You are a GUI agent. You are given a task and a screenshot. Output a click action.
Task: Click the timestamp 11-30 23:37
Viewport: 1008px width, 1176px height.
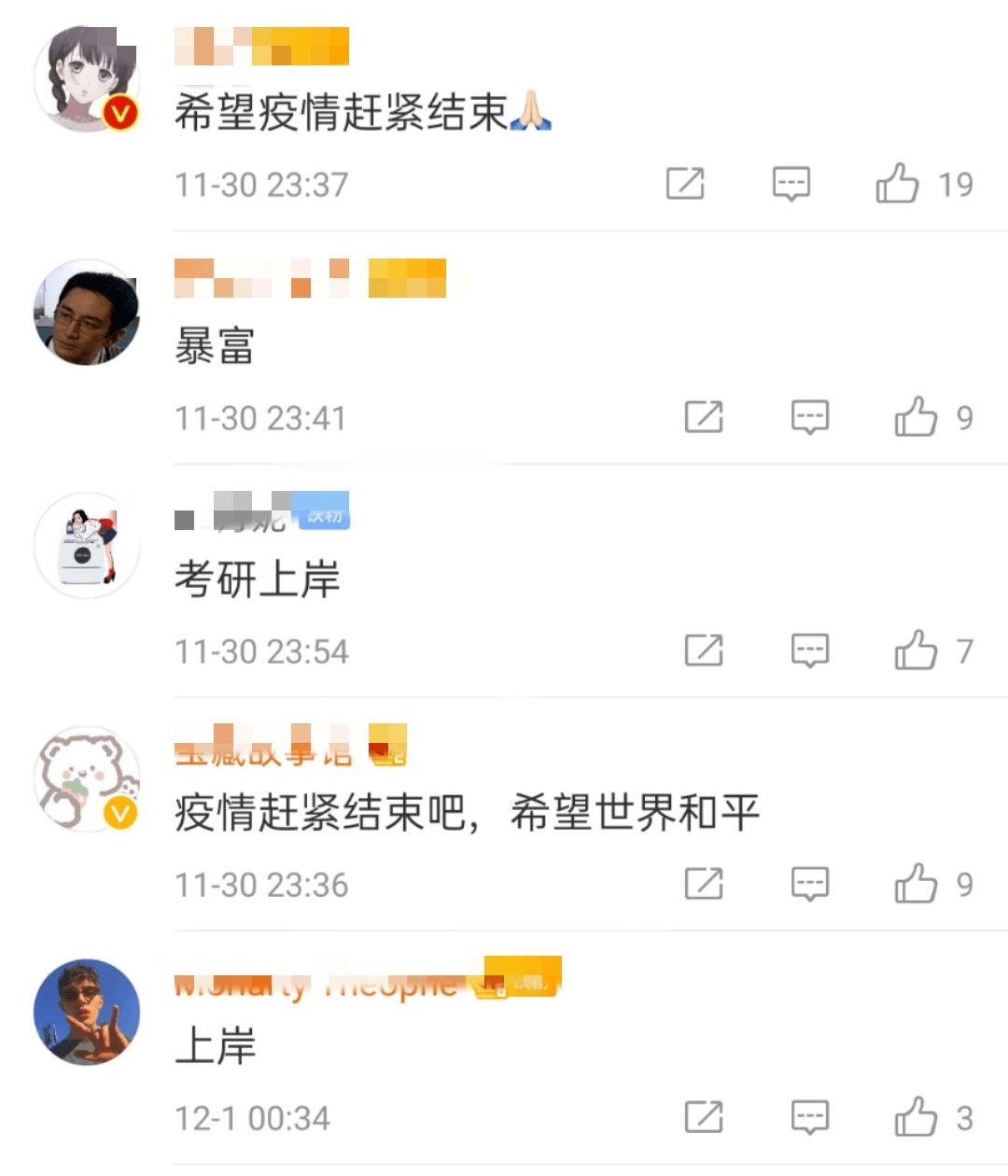(261, 184)
